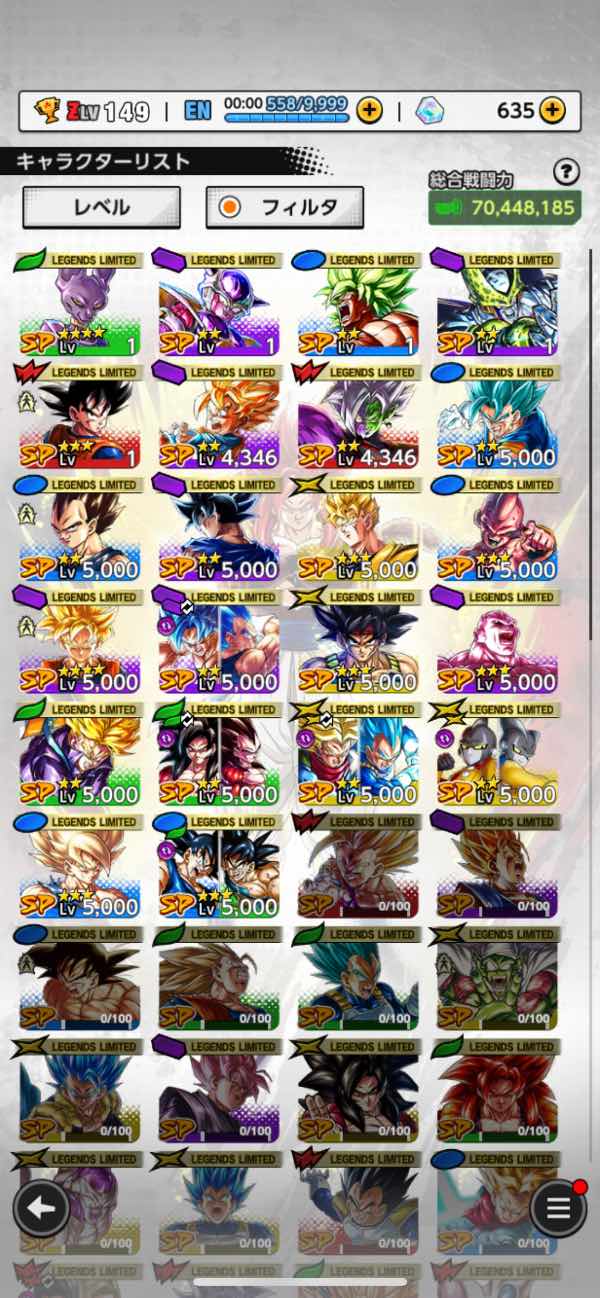
Task: Go back with the arrow button
Action: [x=41, y=1208]
